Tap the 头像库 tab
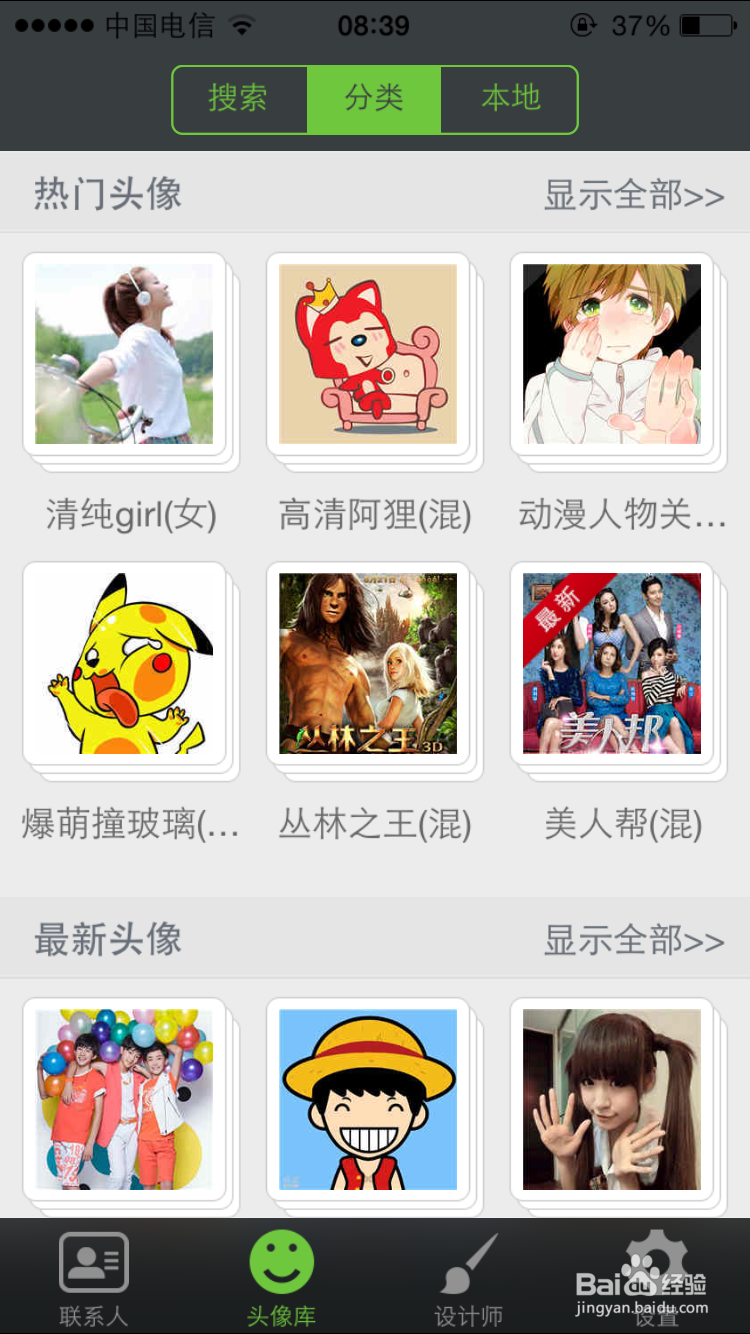750x1334 pixels. pyautogui.click(x=281, y=1278)
